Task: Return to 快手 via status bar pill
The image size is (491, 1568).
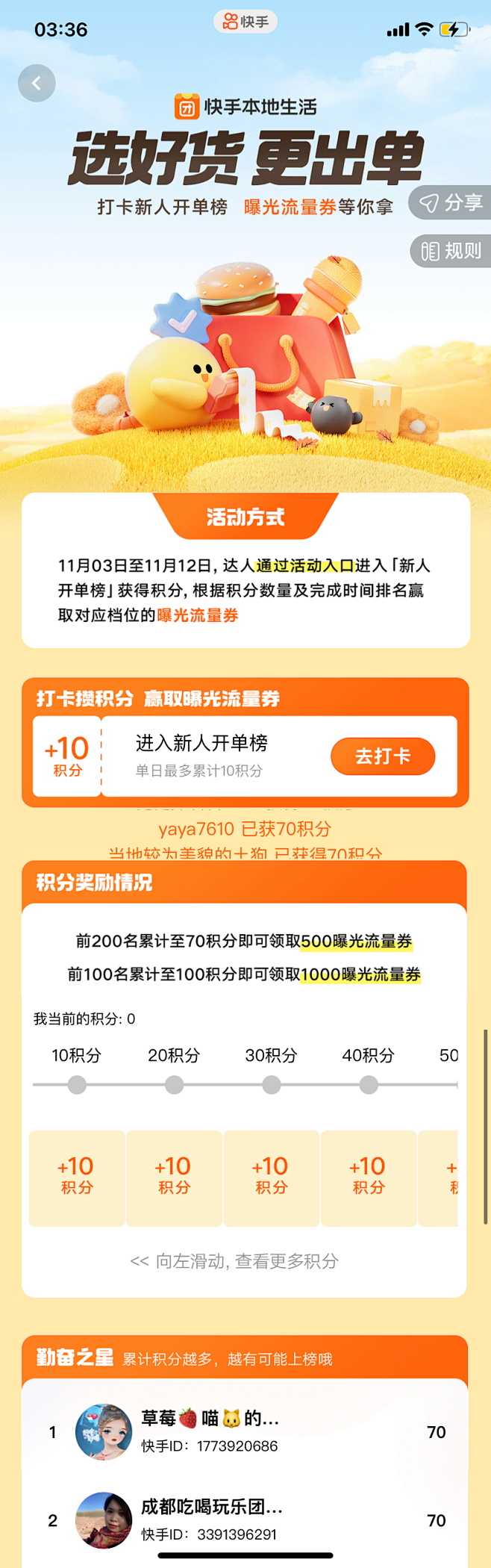Action: pyautogui.click(x=245, y=22)
